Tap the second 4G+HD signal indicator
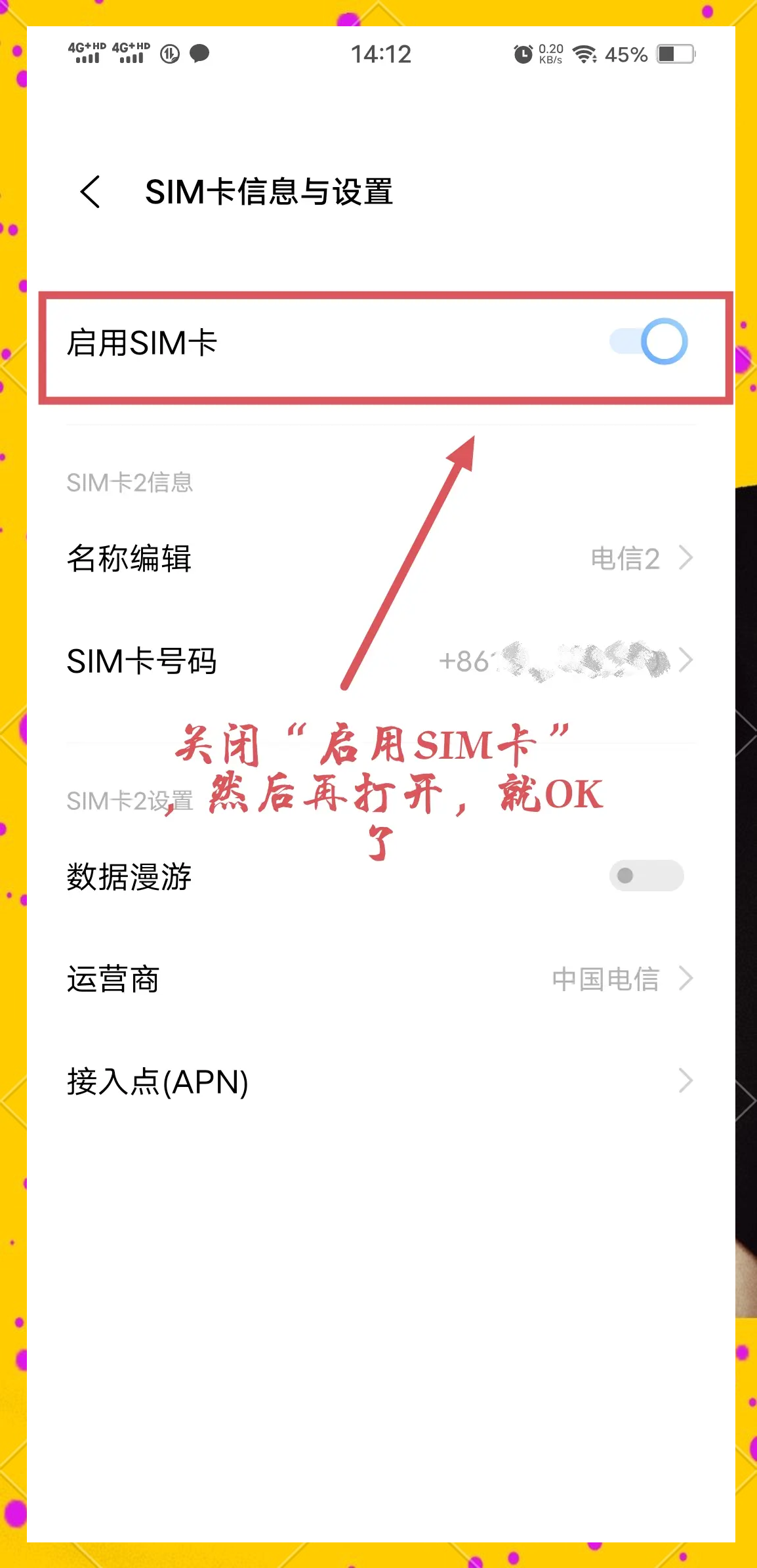757x1568 pixels. (x=130, y=53)
